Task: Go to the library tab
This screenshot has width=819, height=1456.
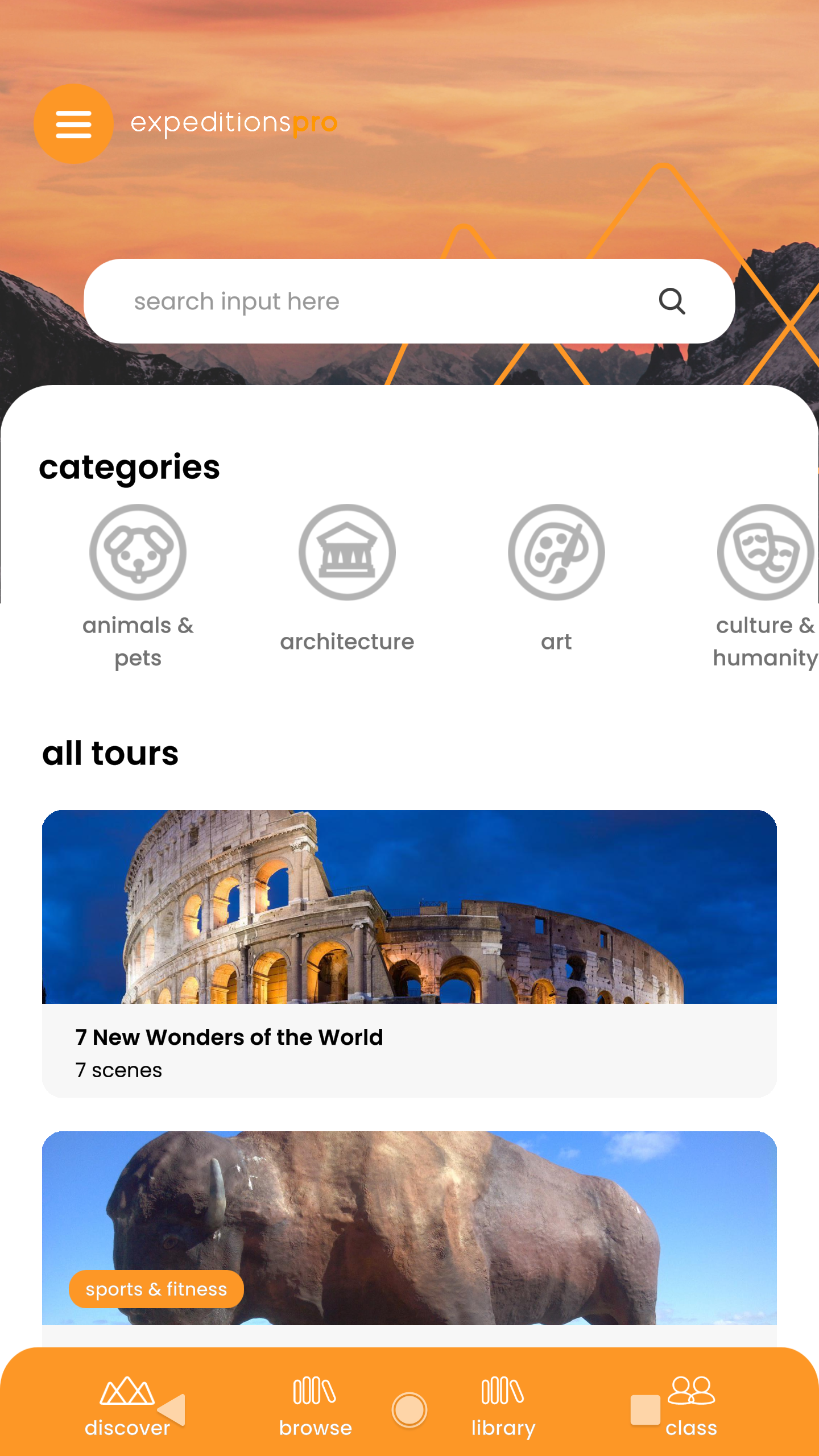Action: (x=503, y=1406)
